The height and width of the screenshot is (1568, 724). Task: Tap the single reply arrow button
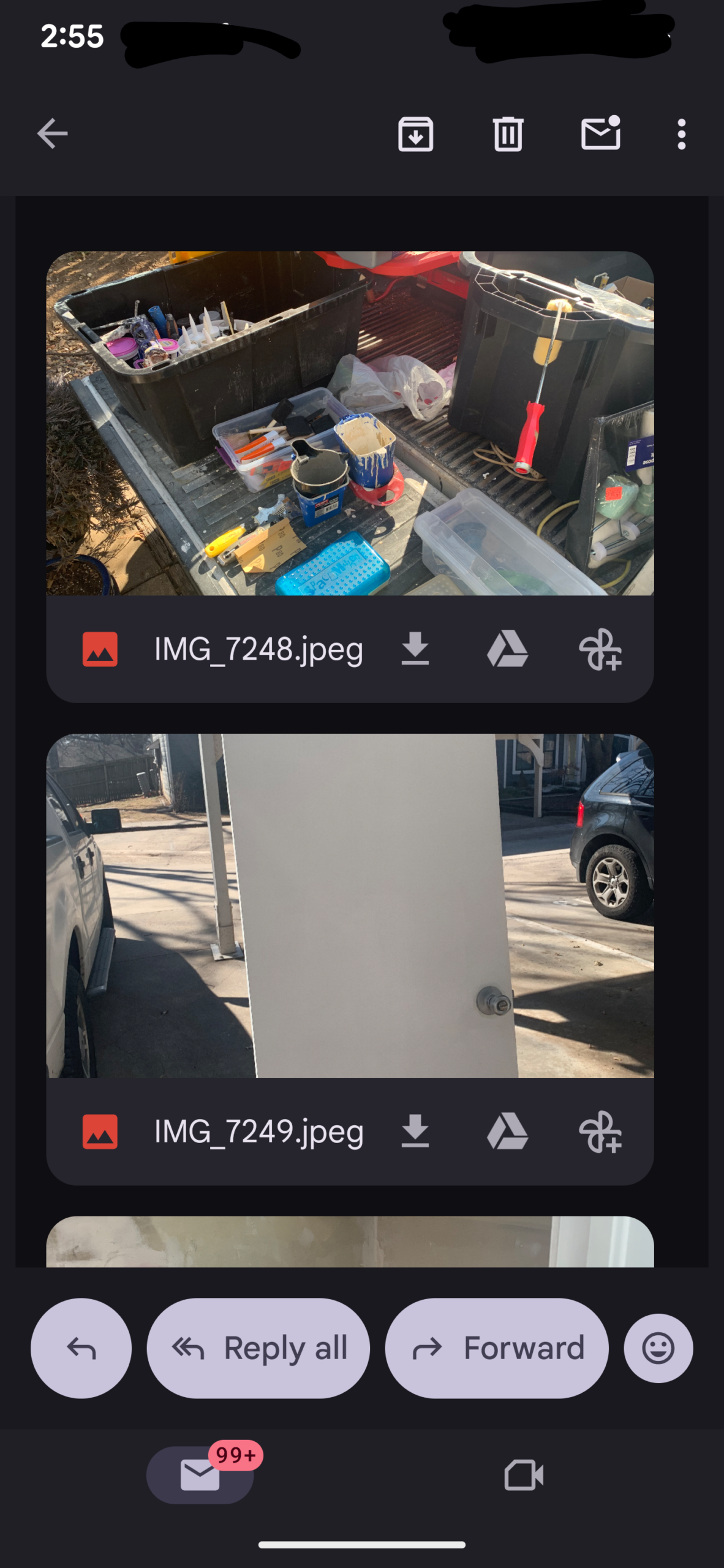pyautogui.click(x=81, y=1347)
